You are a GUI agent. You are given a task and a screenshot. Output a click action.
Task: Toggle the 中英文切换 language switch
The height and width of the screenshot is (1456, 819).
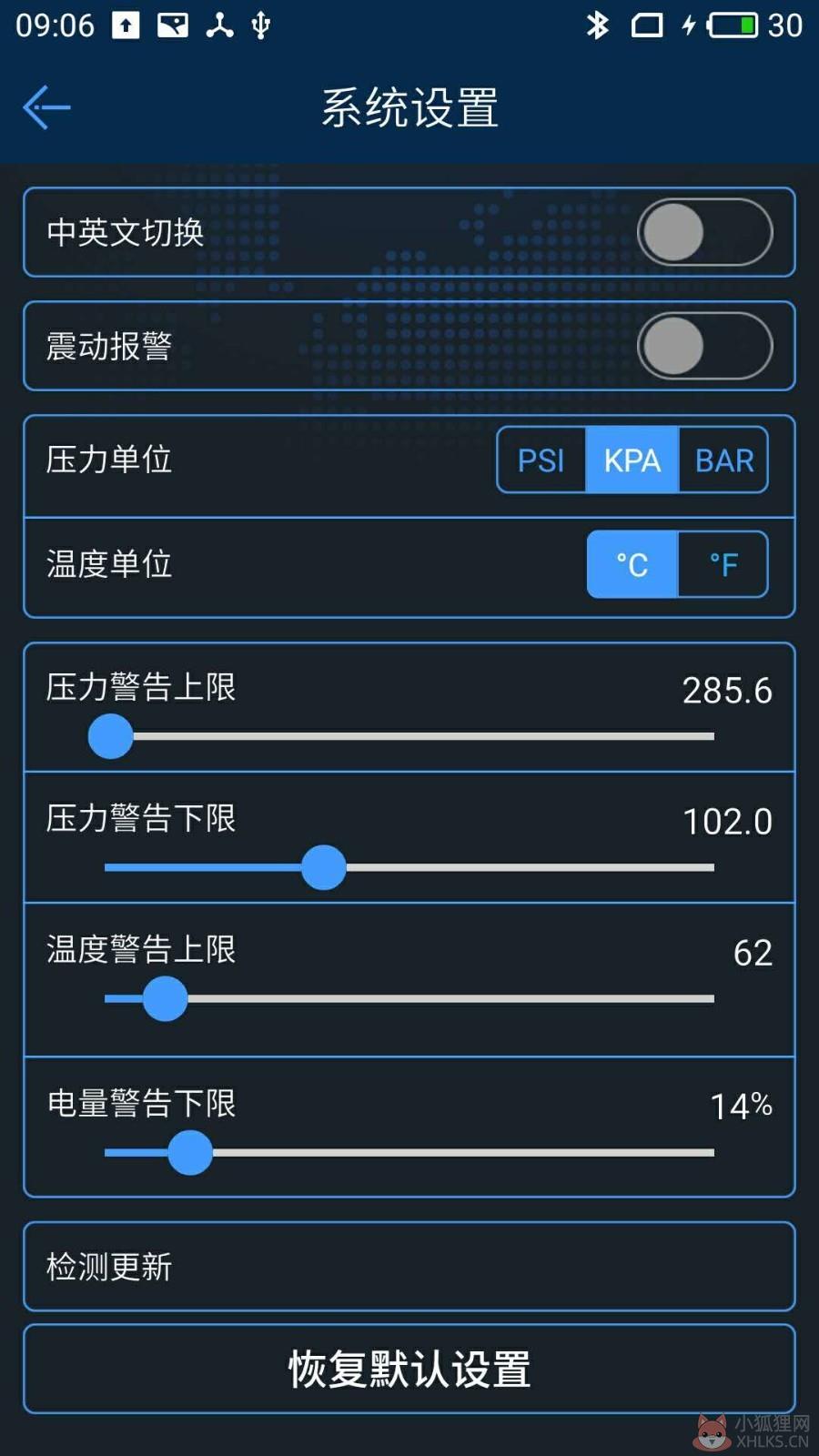(704, 232)
